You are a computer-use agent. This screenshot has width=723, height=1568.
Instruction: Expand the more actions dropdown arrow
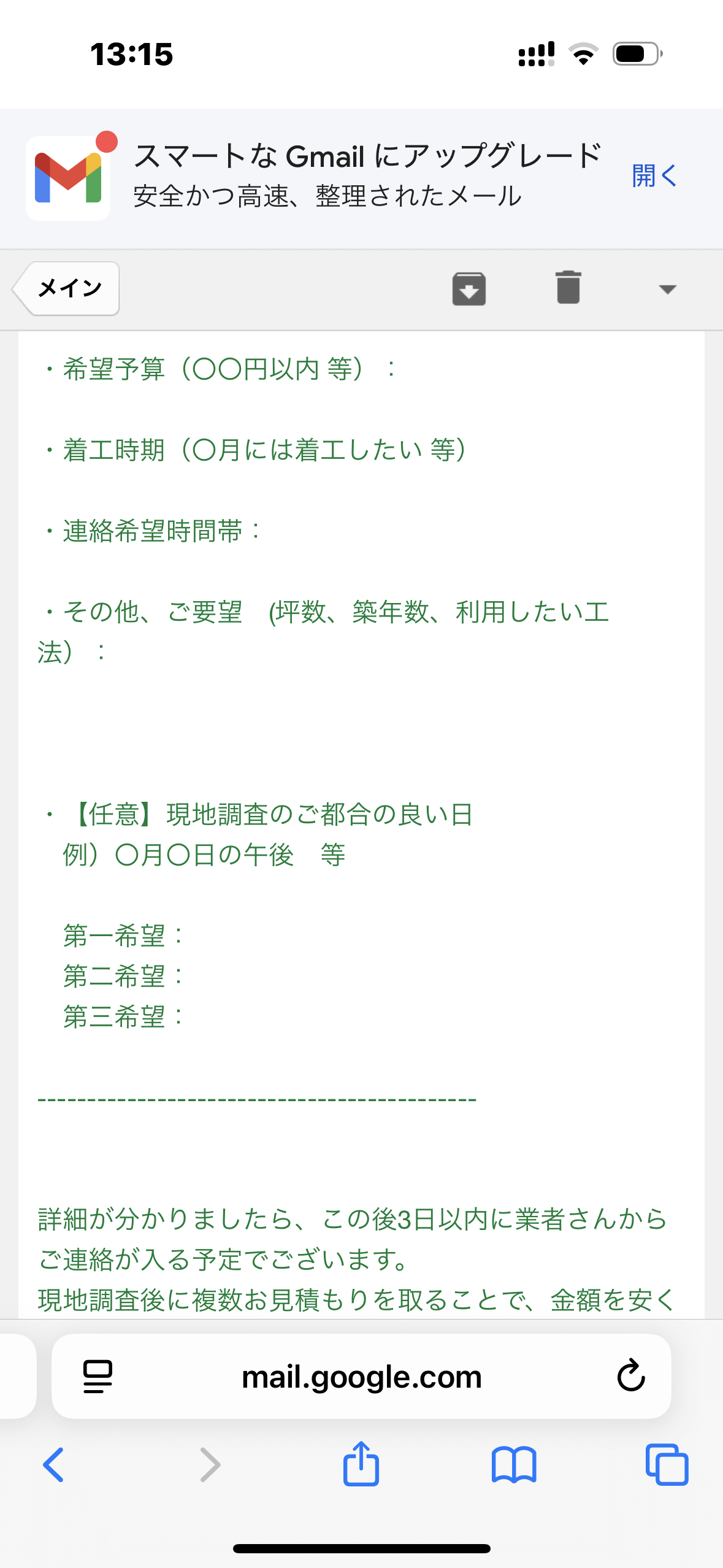point(667,289)
